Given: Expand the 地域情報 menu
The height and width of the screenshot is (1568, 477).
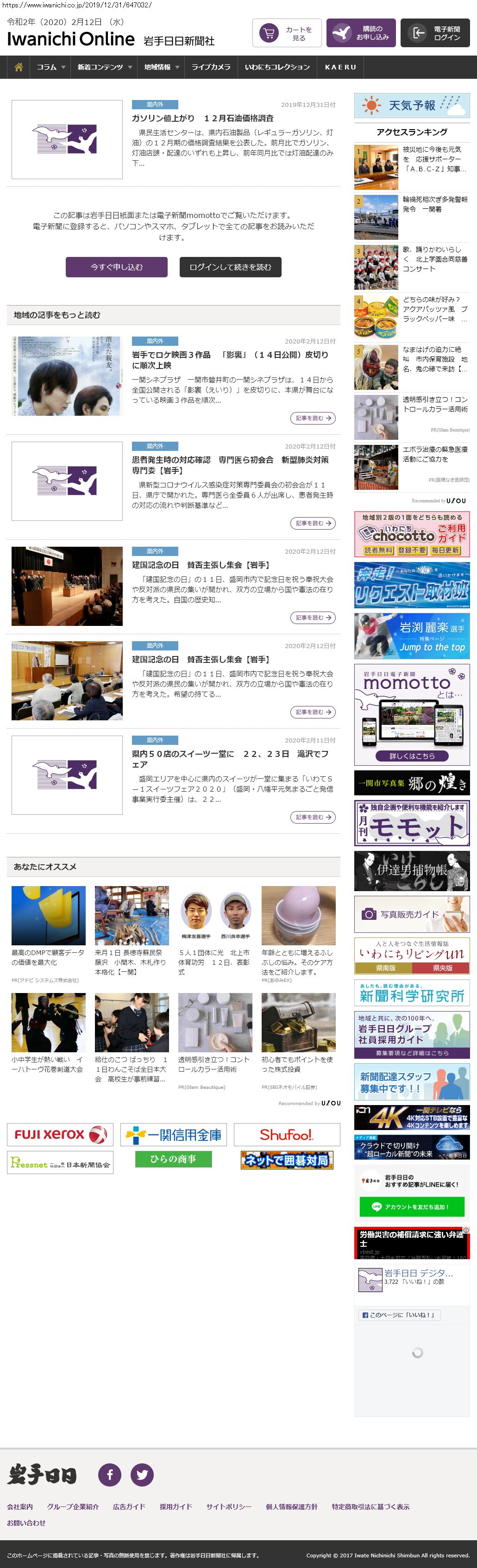Looking at the screenshot, I should pyautogui.click(x=162, y=67).
